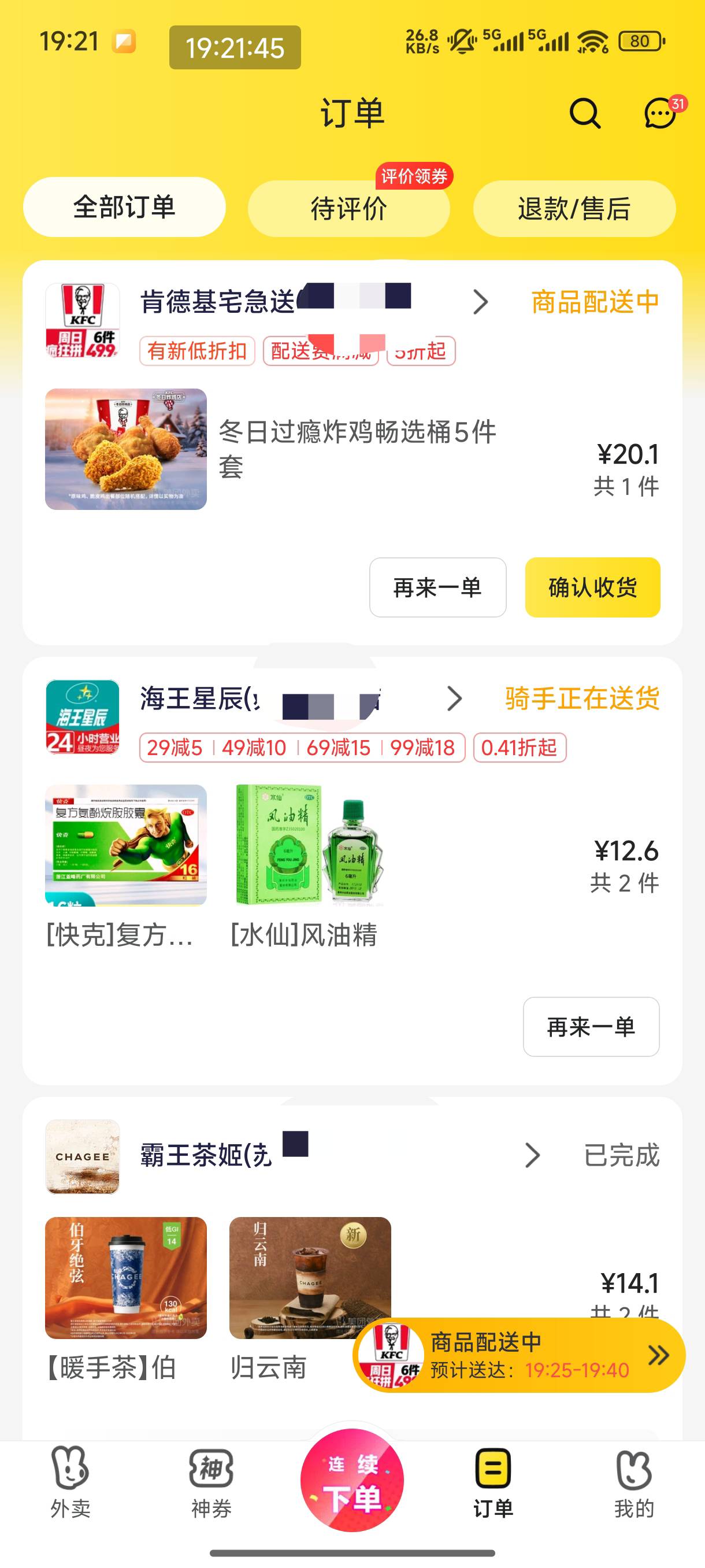This screenshot has height=1568, width=705.
Task: Switch to the 神券 tab
Action: (x=211, y=1482)
